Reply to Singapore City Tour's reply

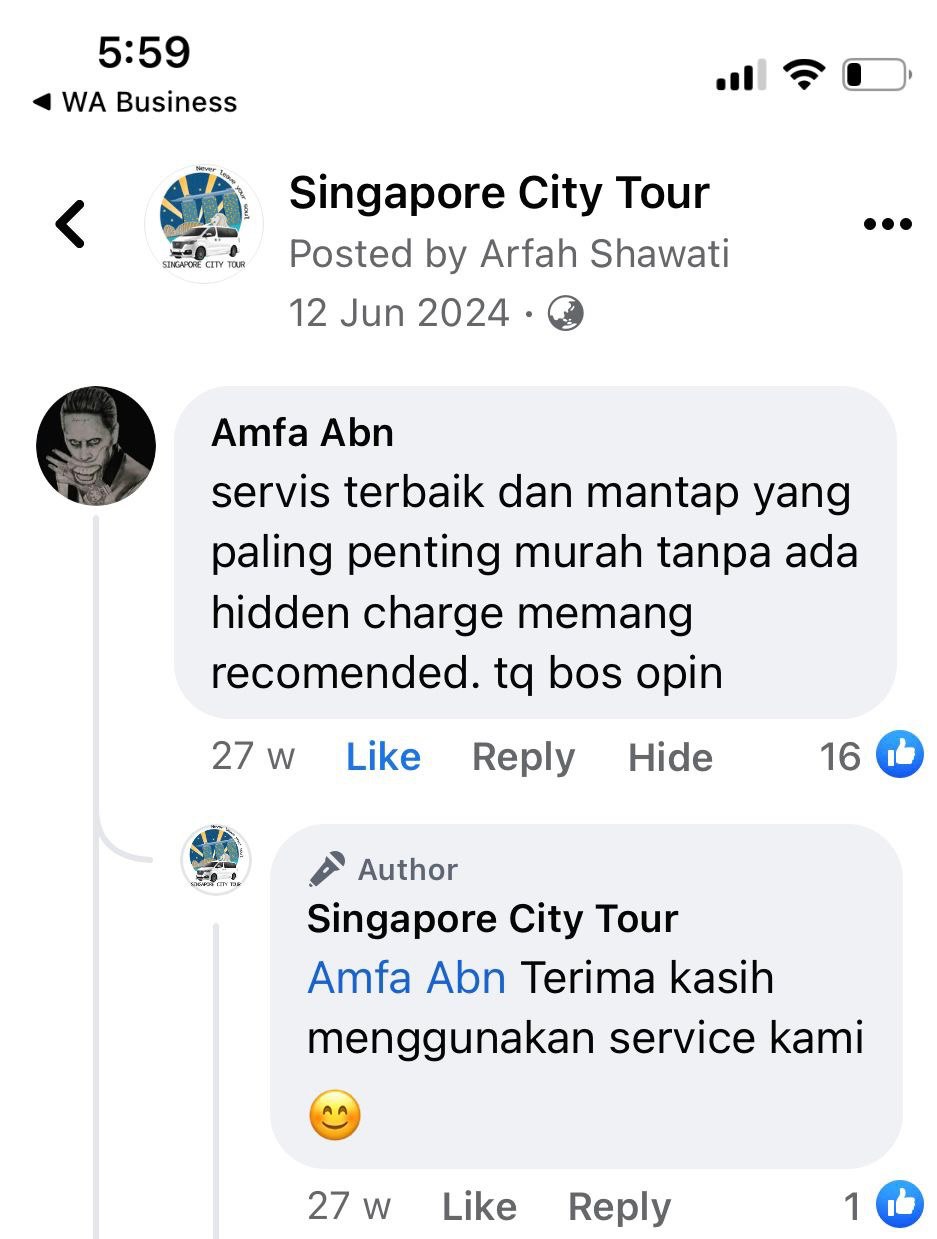(619, 1207)
